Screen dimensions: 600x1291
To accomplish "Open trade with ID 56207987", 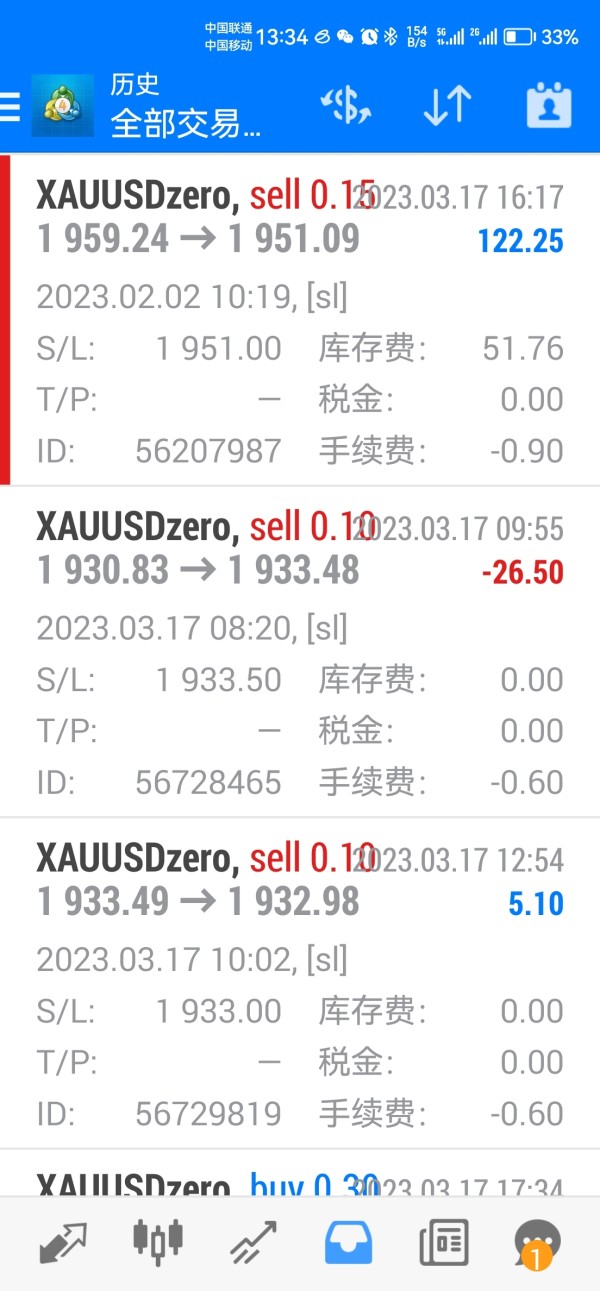I will [300, 320].
